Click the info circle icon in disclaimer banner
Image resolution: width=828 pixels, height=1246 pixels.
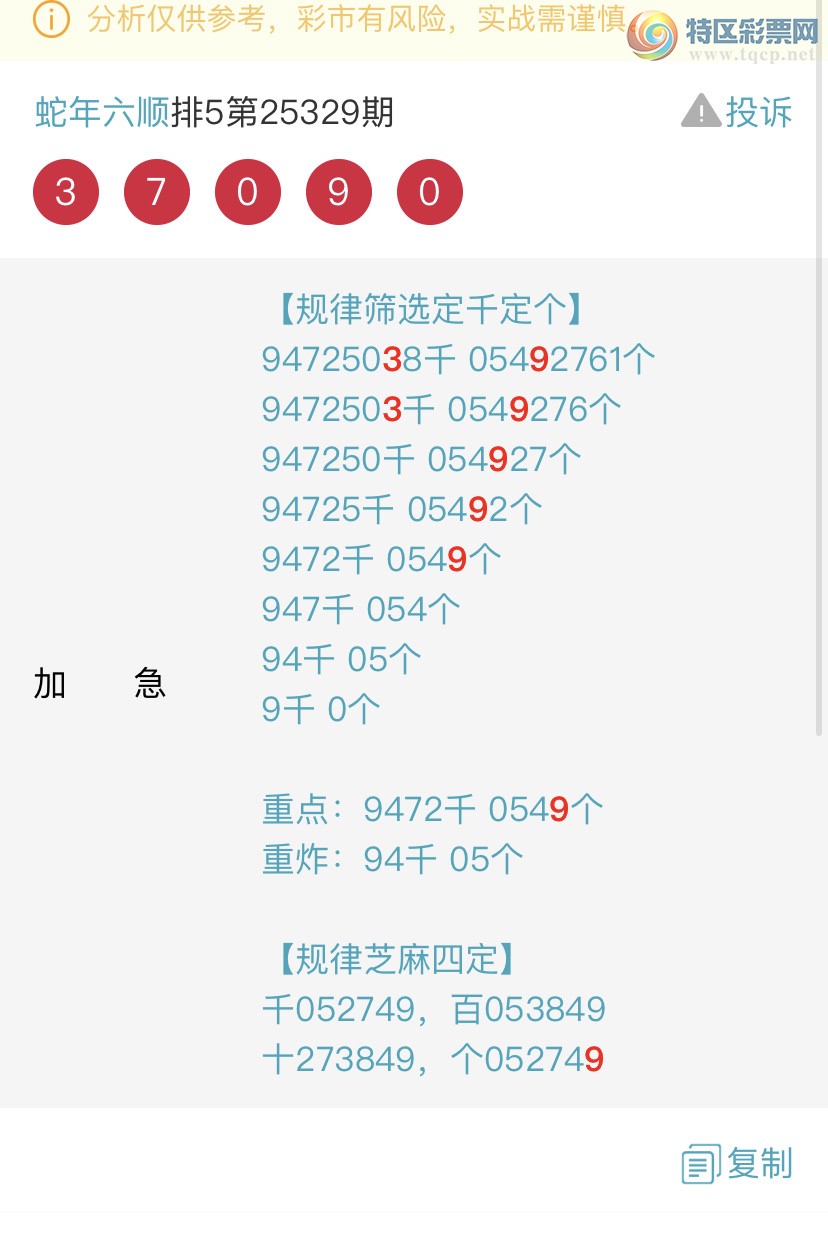(x=50, y=21)
